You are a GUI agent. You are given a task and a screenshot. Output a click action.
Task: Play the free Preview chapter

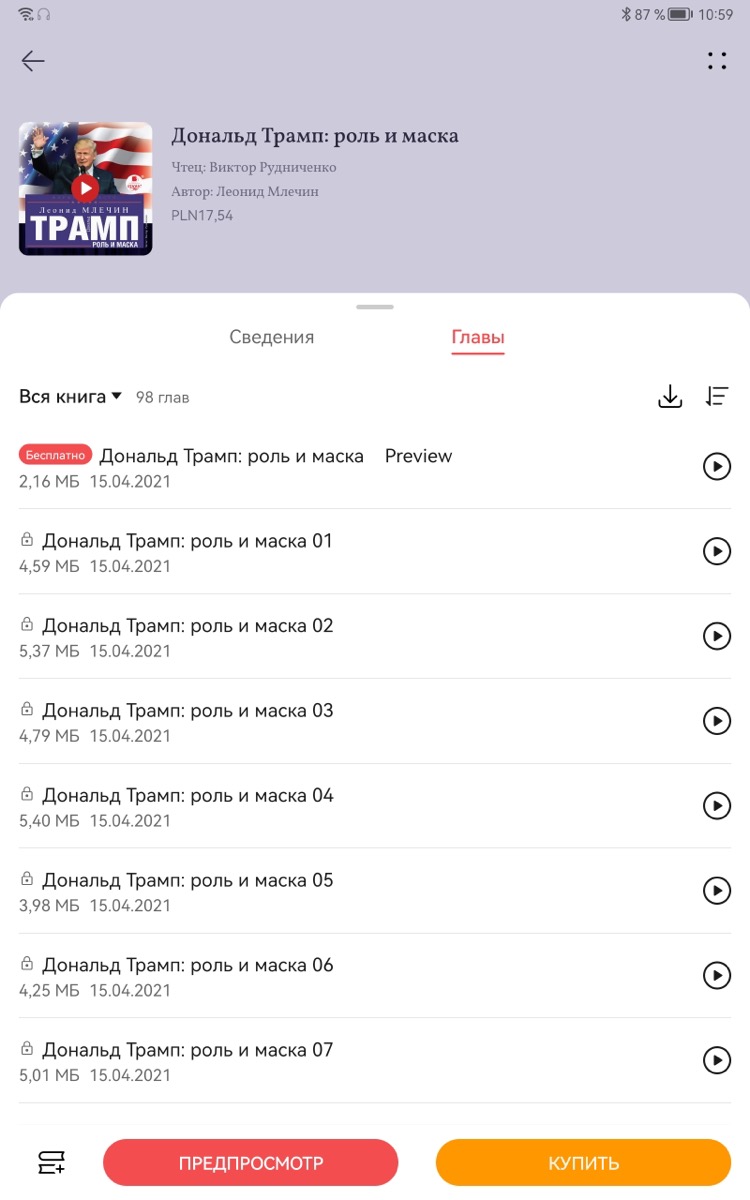[x=717, y=466]
